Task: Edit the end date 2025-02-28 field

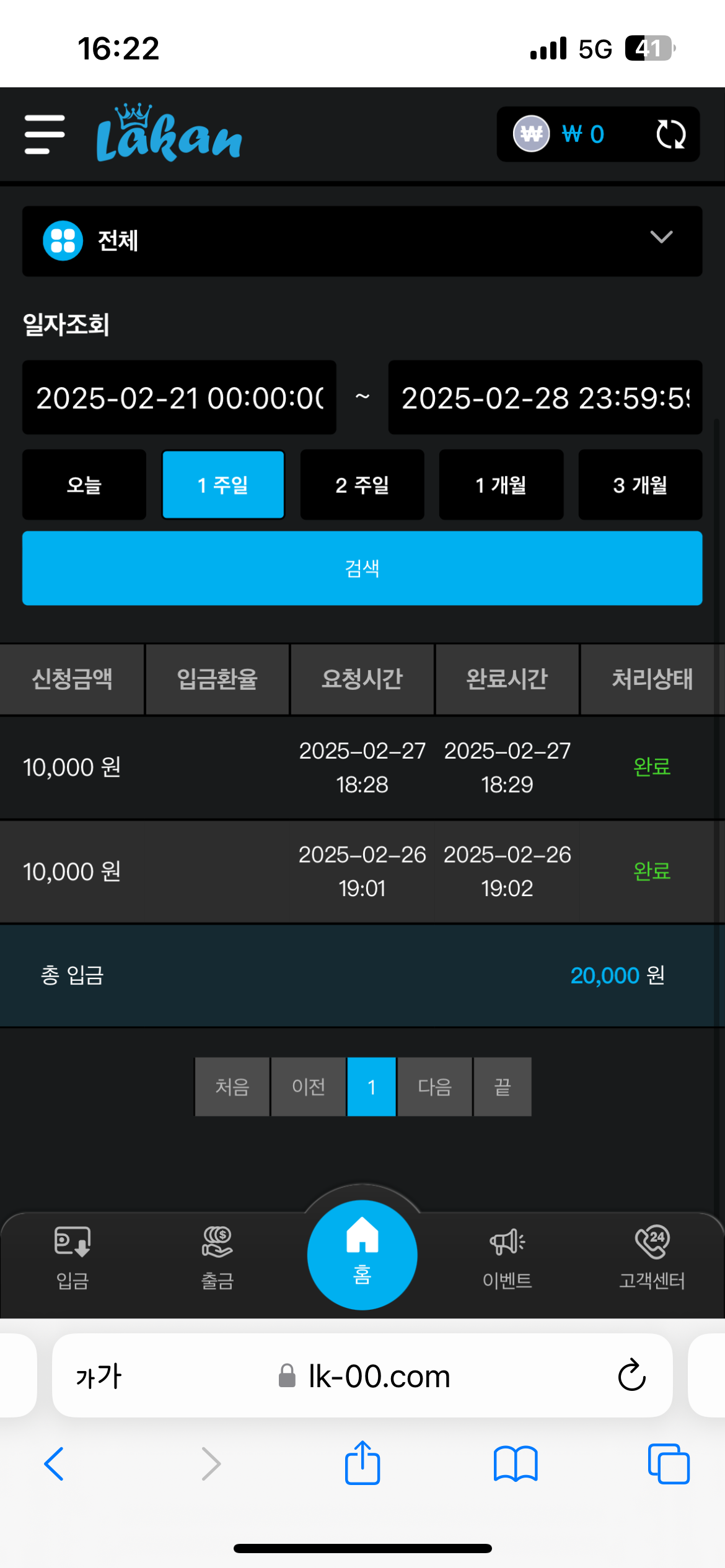Action: (545, 398)
